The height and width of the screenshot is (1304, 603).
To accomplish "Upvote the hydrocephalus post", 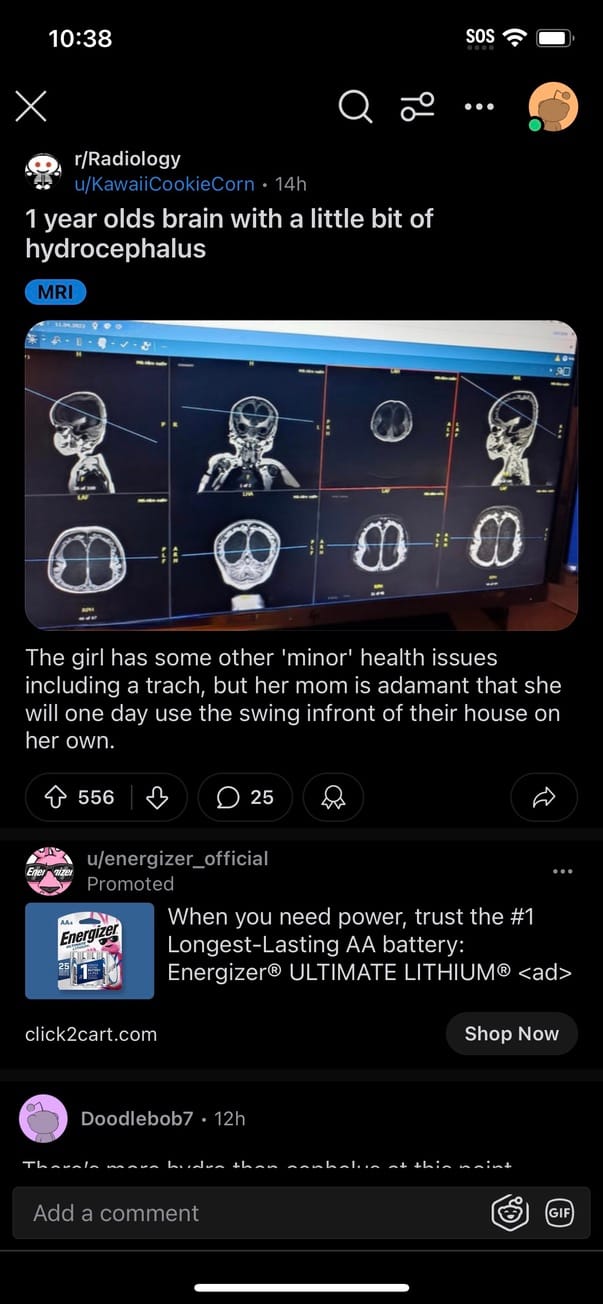I will [x=57, y=797].
